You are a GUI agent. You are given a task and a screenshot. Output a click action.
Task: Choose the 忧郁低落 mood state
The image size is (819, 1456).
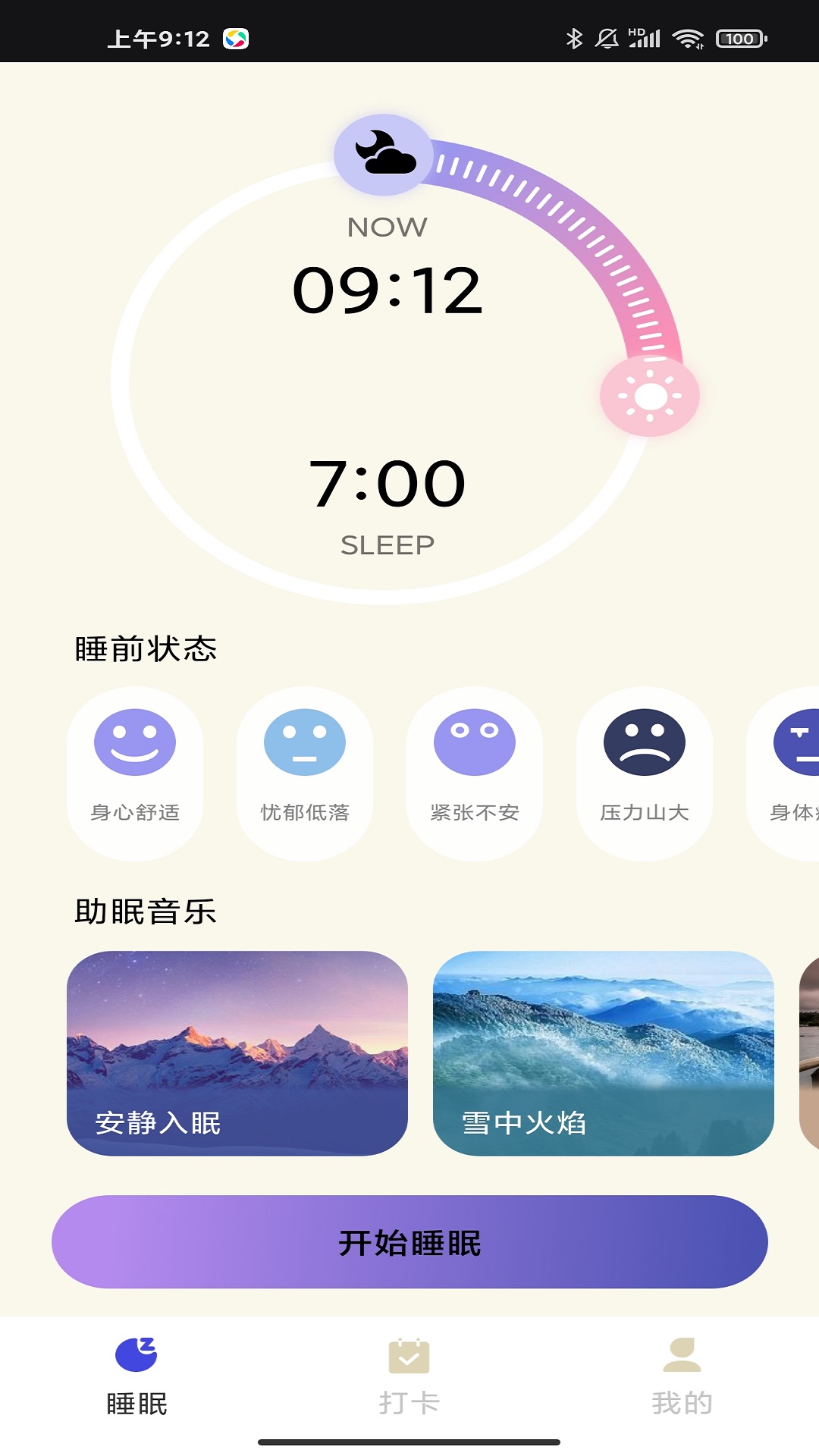[305, 772]
